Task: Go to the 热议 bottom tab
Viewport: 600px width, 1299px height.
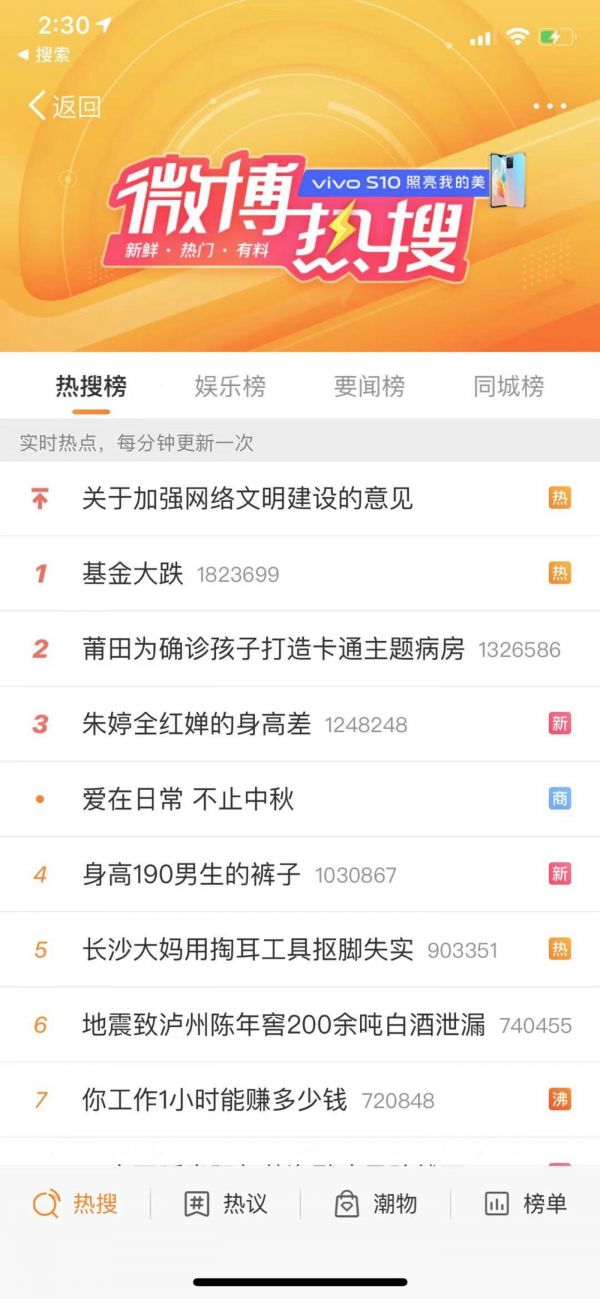Action: point(226,1204)
